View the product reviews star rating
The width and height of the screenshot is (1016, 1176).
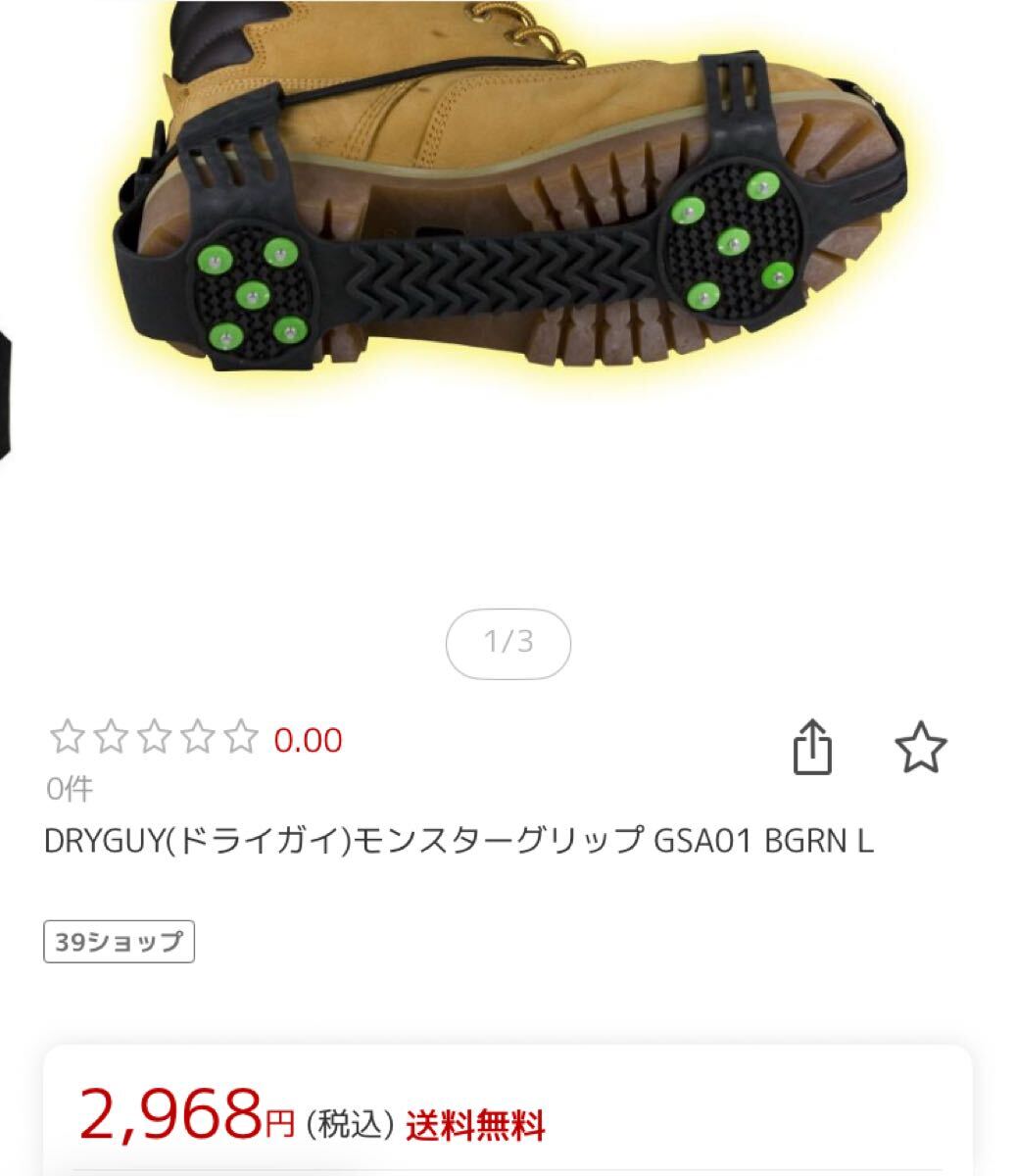(x=154, y=738)
